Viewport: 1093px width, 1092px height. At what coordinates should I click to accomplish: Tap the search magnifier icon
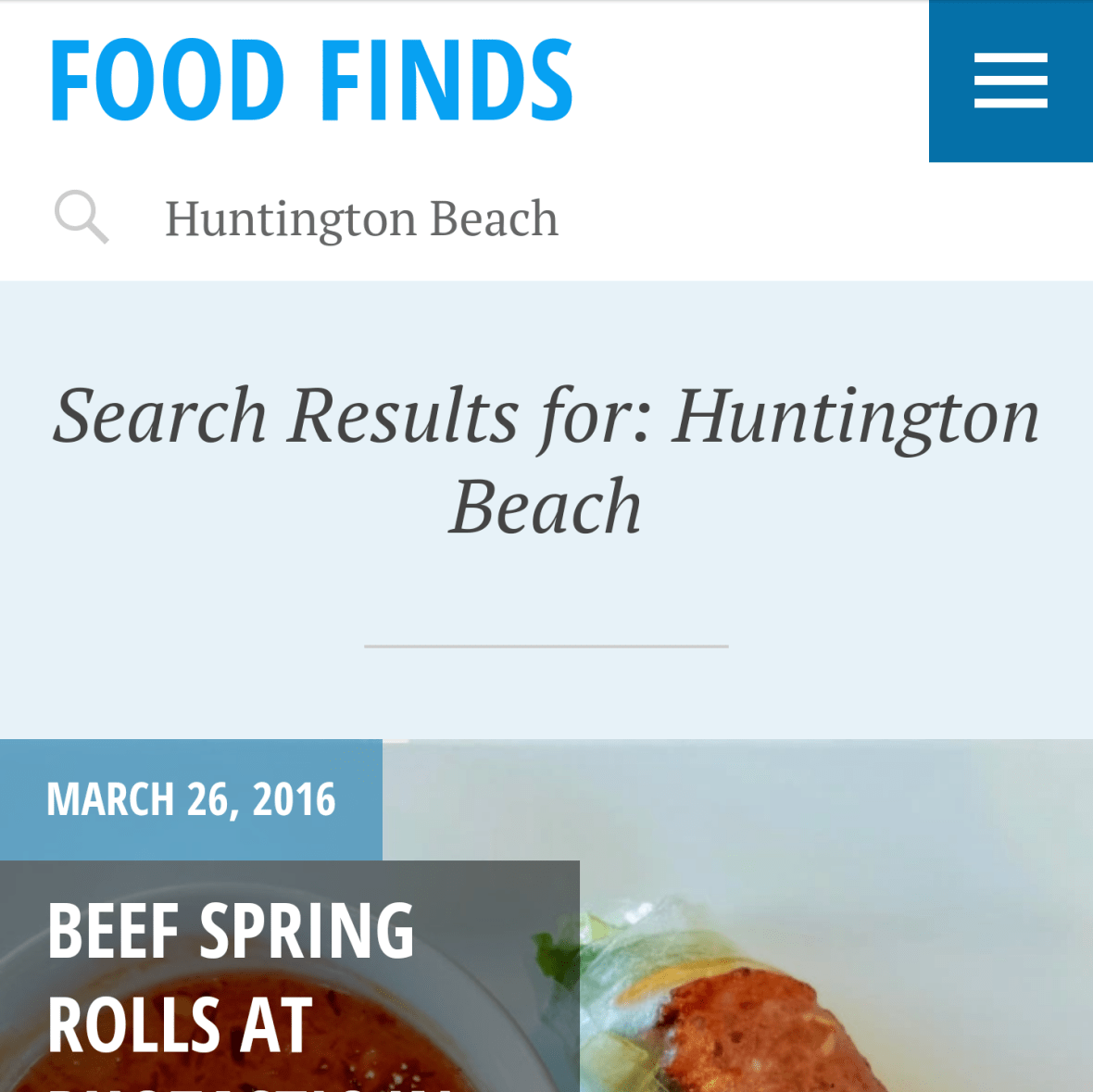tap(82, 218)
